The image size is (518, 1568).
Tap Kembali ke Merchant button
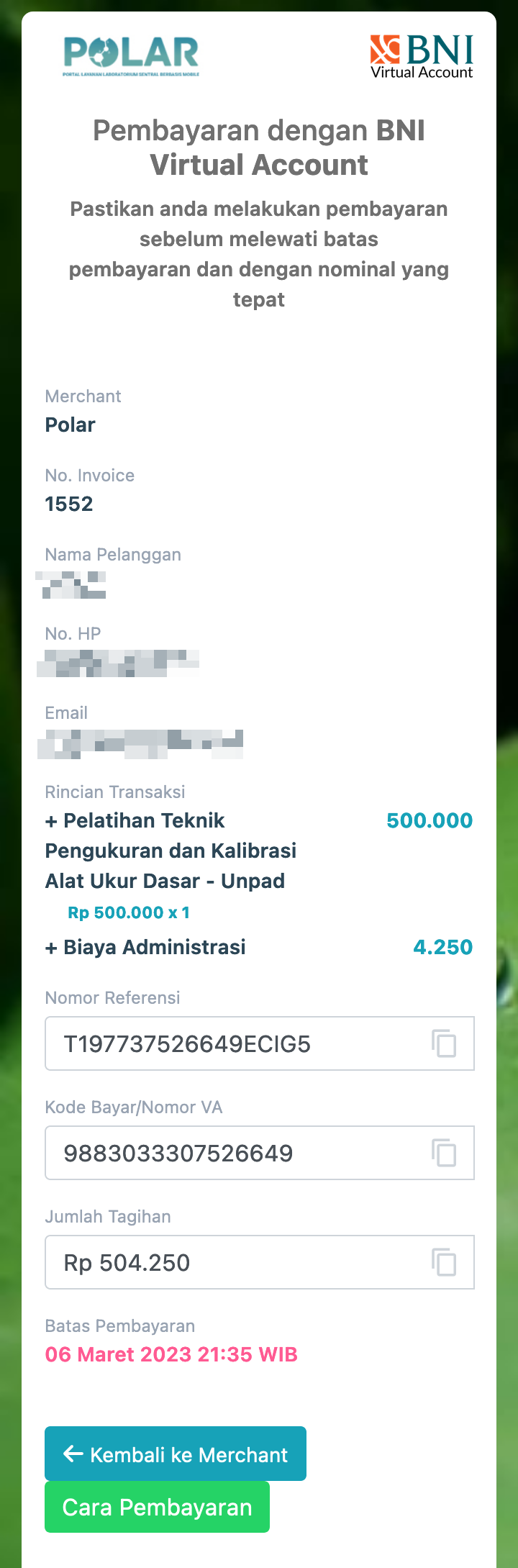(x=176, y=1454)
